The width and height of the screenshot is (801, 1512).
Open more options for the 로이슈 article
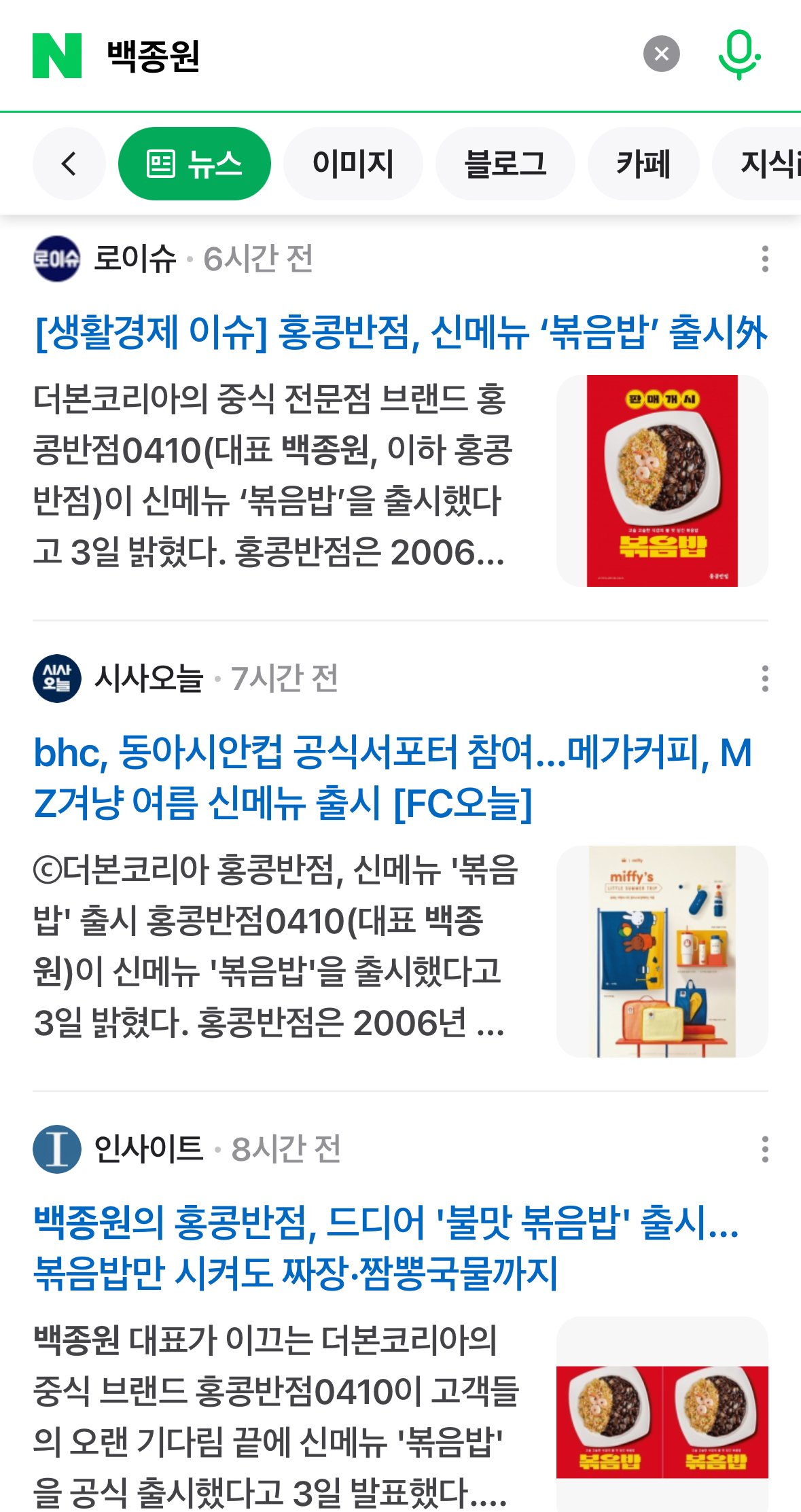tap(765, 259)
